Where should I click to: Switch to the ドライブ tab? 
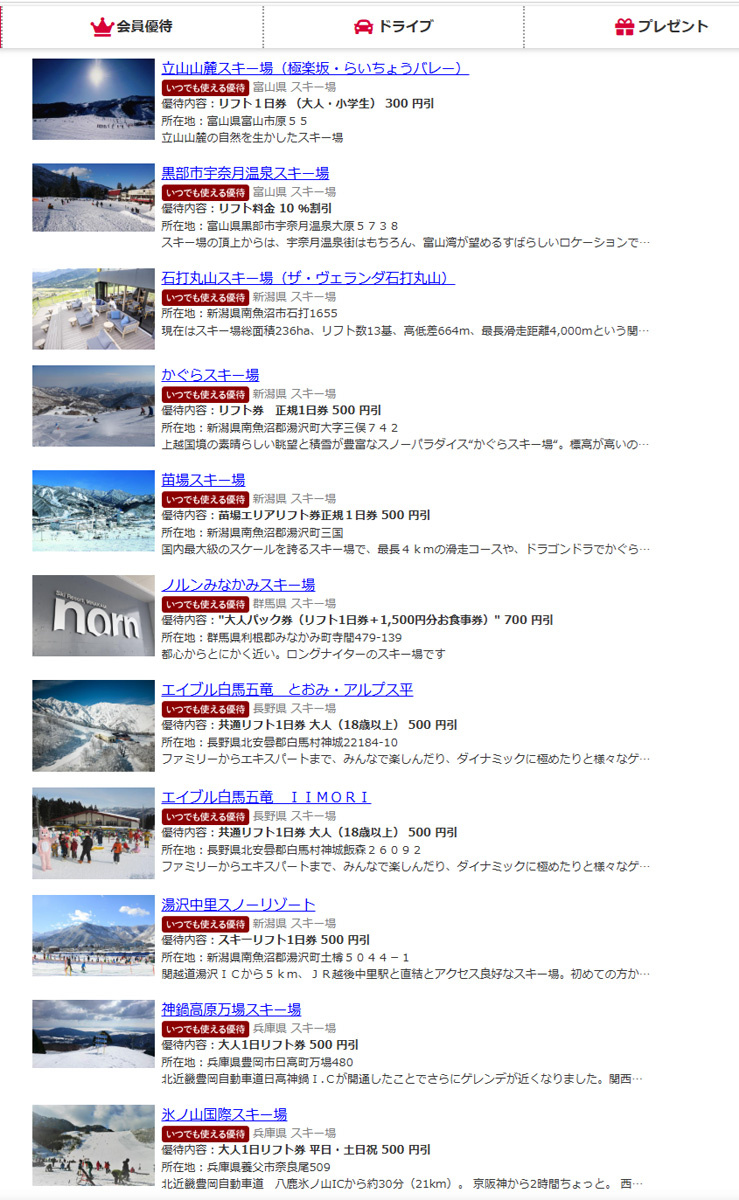[x=393, y=27]
